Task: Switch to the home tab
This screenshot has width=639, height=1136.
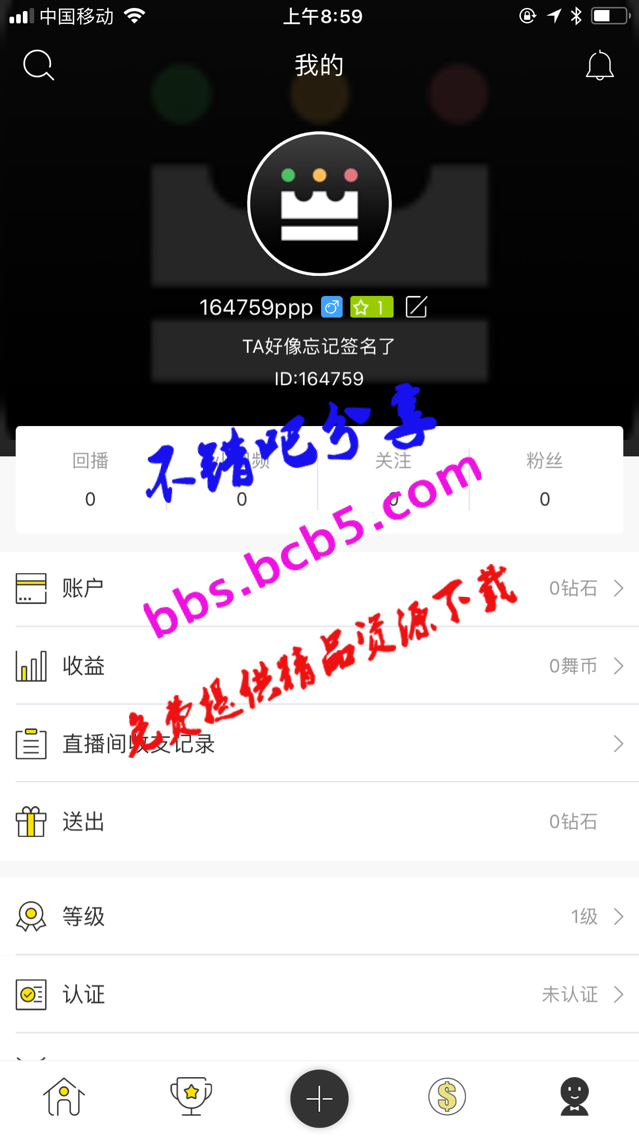Action: click(64, 1097)
